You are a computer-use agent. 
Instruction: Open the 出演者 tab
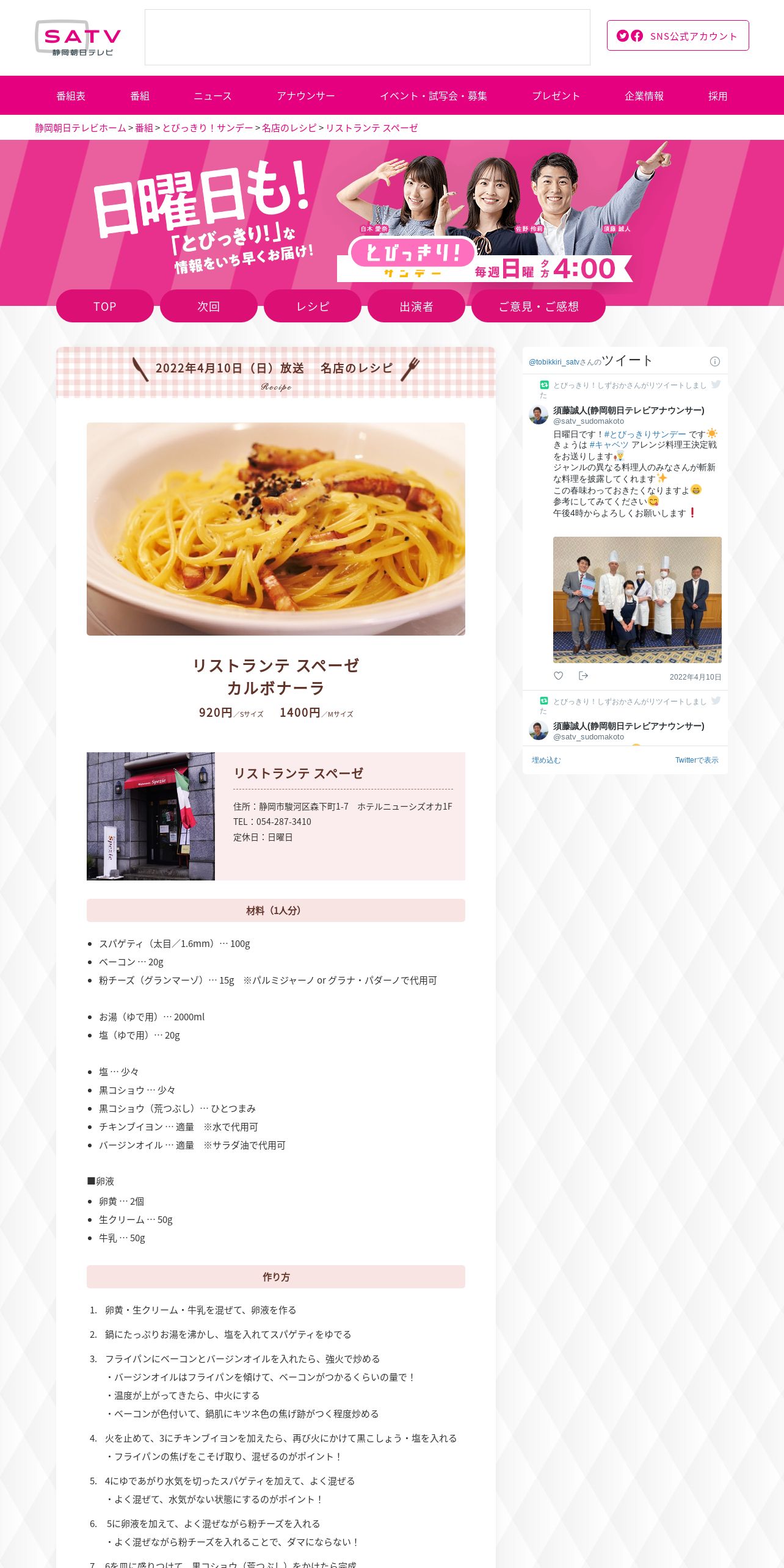(x=416, y=306)
